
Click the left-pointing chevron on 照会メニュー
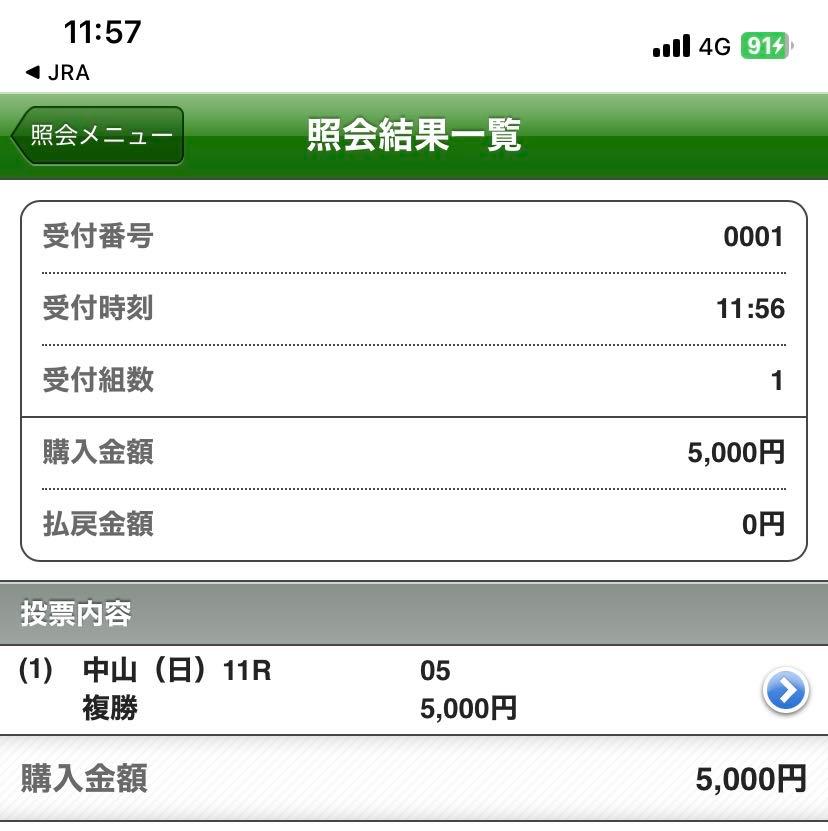pyautogui.click(x=22, y=135)
